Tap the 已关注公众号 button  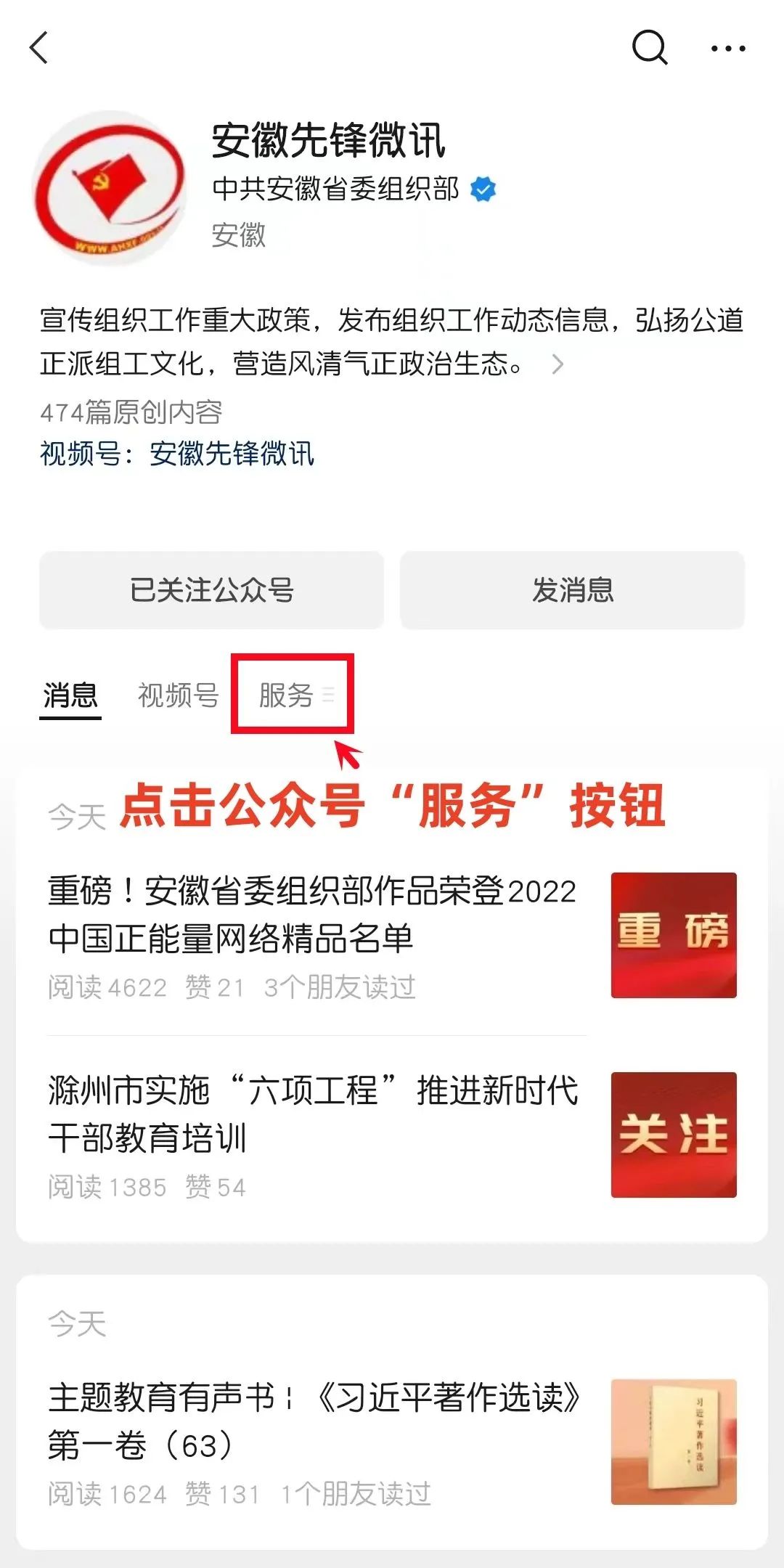point(211,590)
